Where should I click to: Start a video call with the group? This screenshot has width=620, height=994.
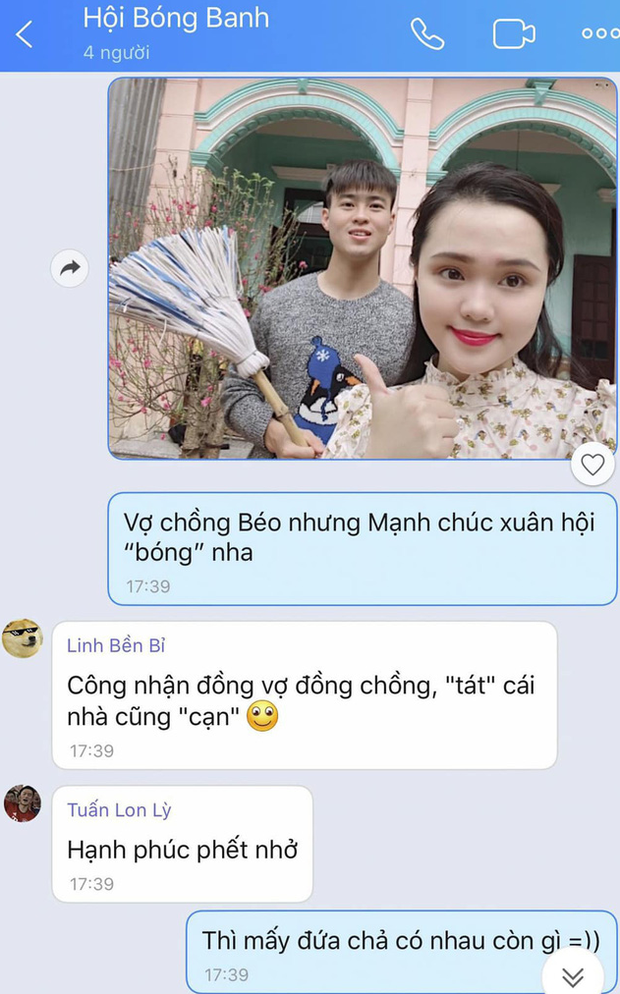point(513,34)
